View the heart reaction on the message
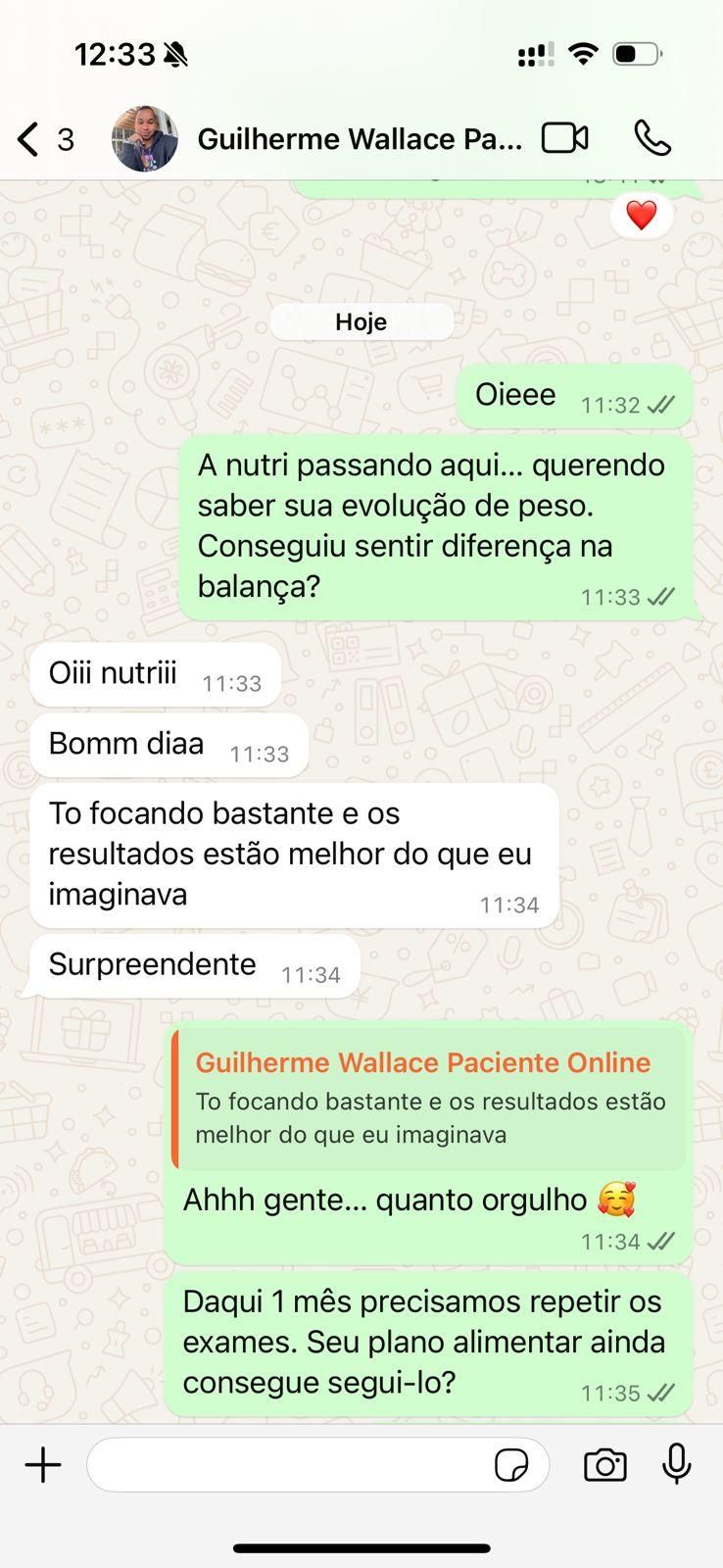Viewport: 723px width, 1568px height. (642, 216)
